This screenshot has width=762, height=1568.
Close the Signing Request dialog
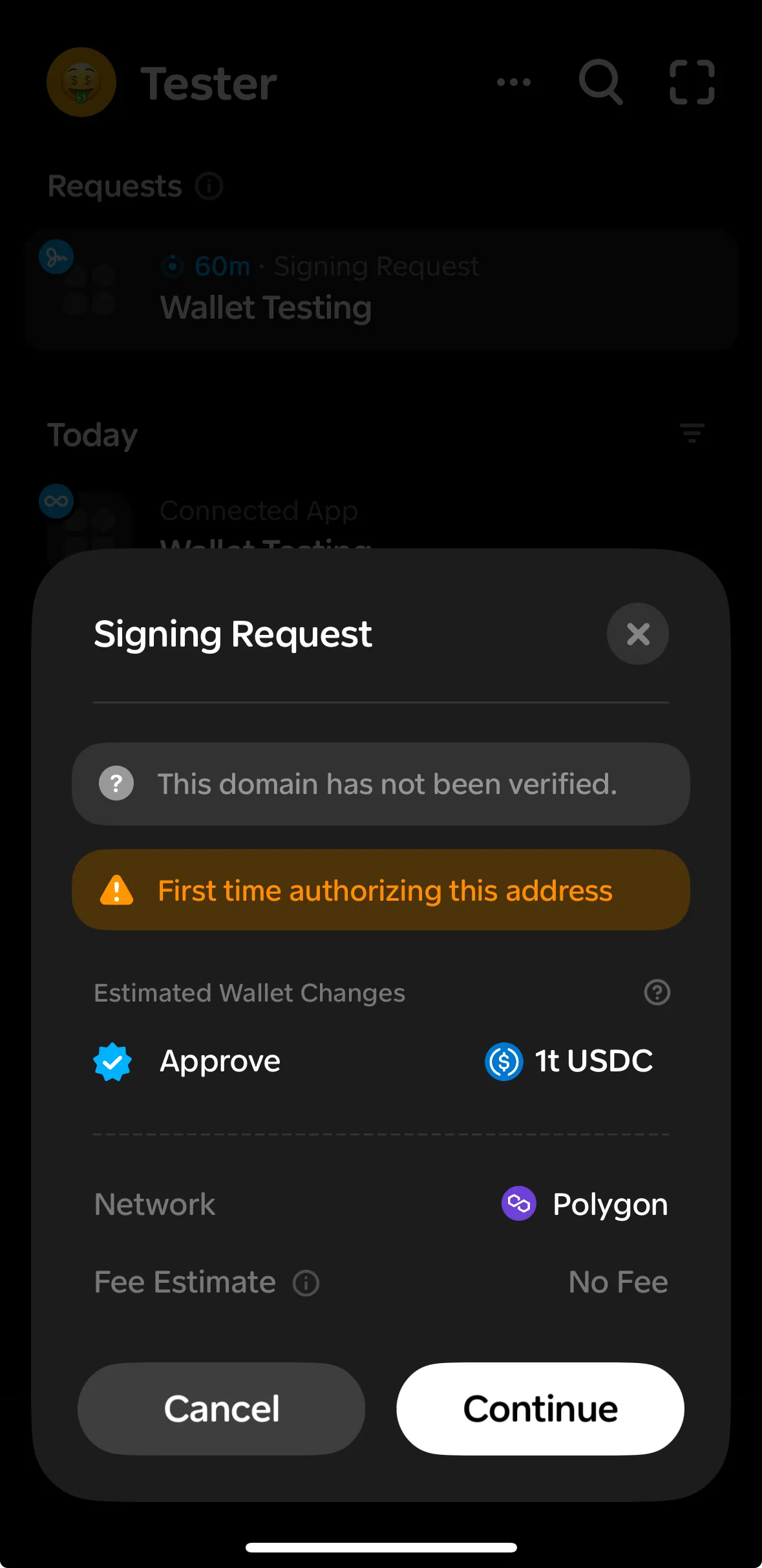point(637,634)
